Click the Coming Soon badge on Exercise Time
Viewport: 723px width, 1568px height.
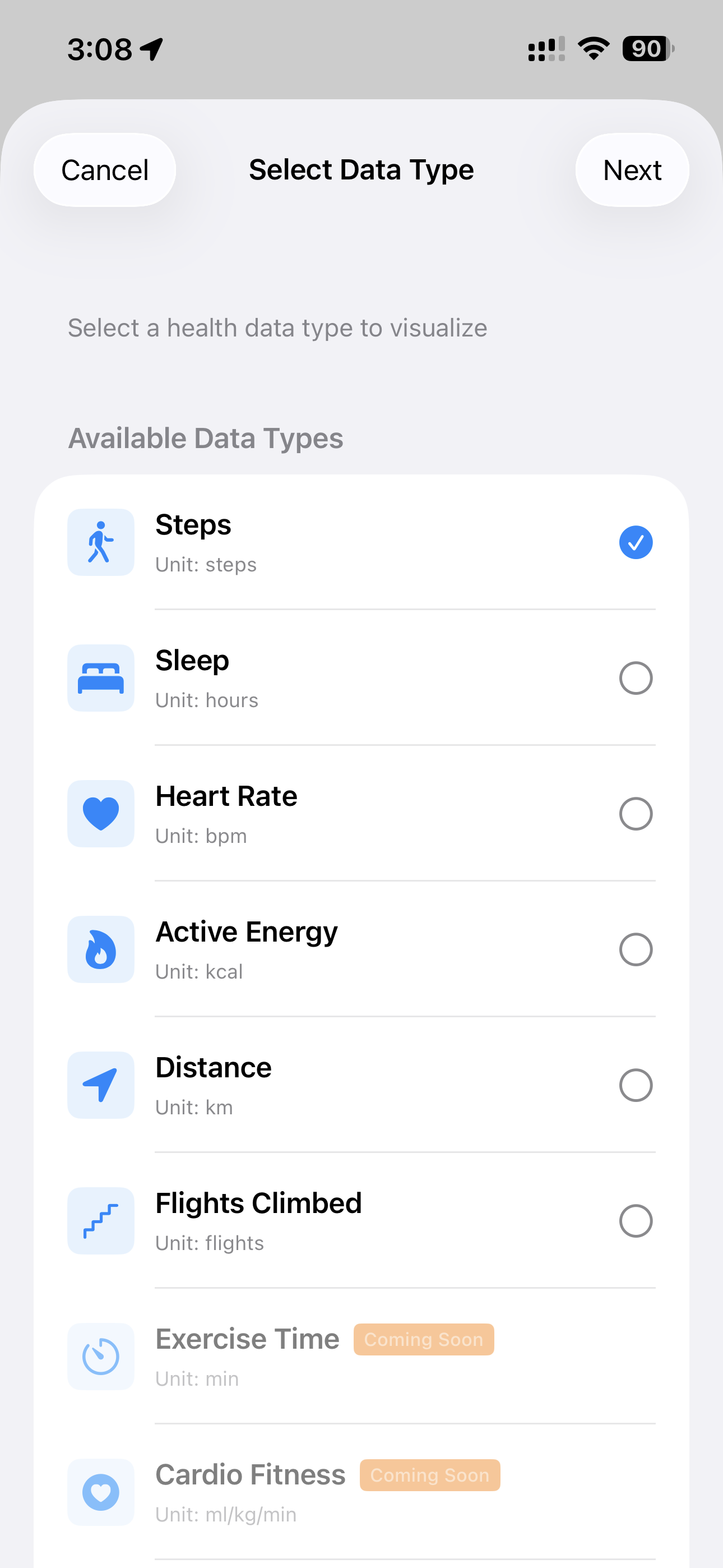[423, 1340]
